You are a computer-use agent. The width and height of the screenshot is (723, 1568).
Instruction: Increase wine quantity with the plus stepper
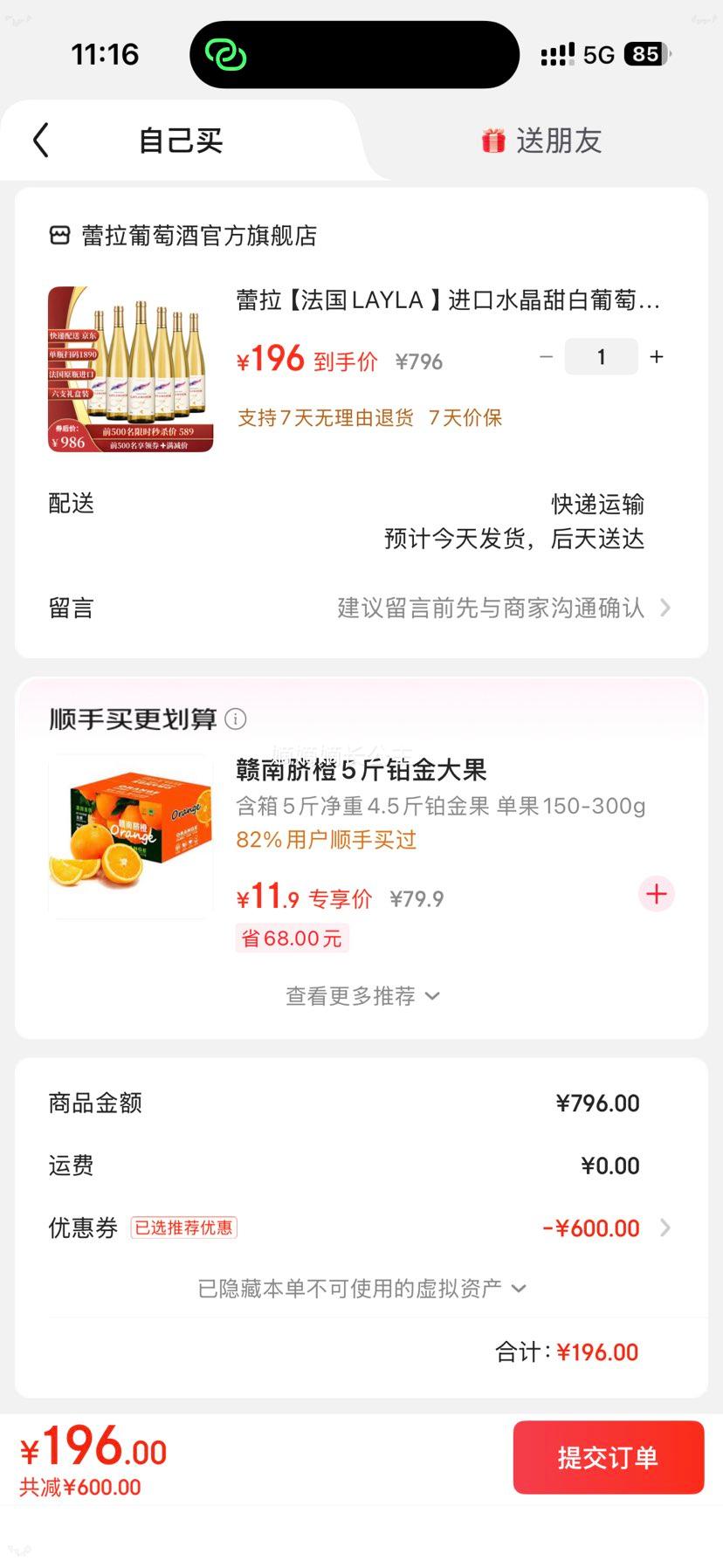[x=656, y=356]
